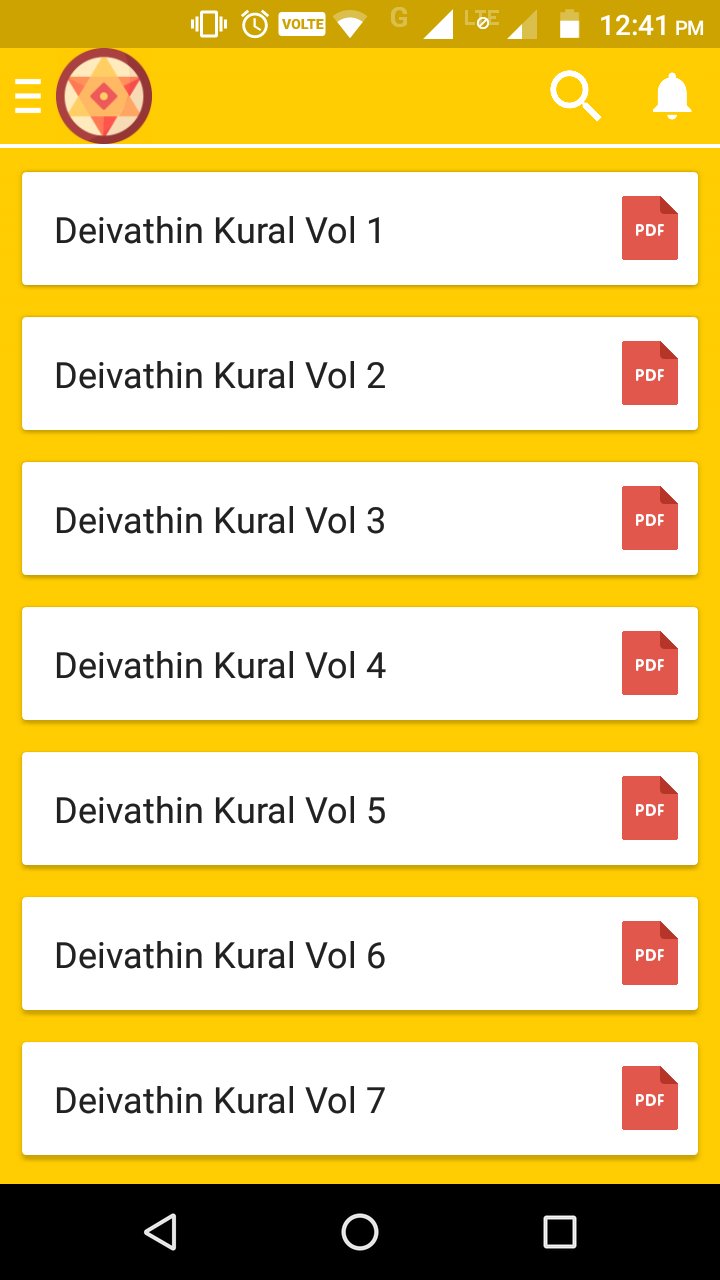Open the notifications bell
The width and height of the screenshot is (720, 1280).
(672, 97)
